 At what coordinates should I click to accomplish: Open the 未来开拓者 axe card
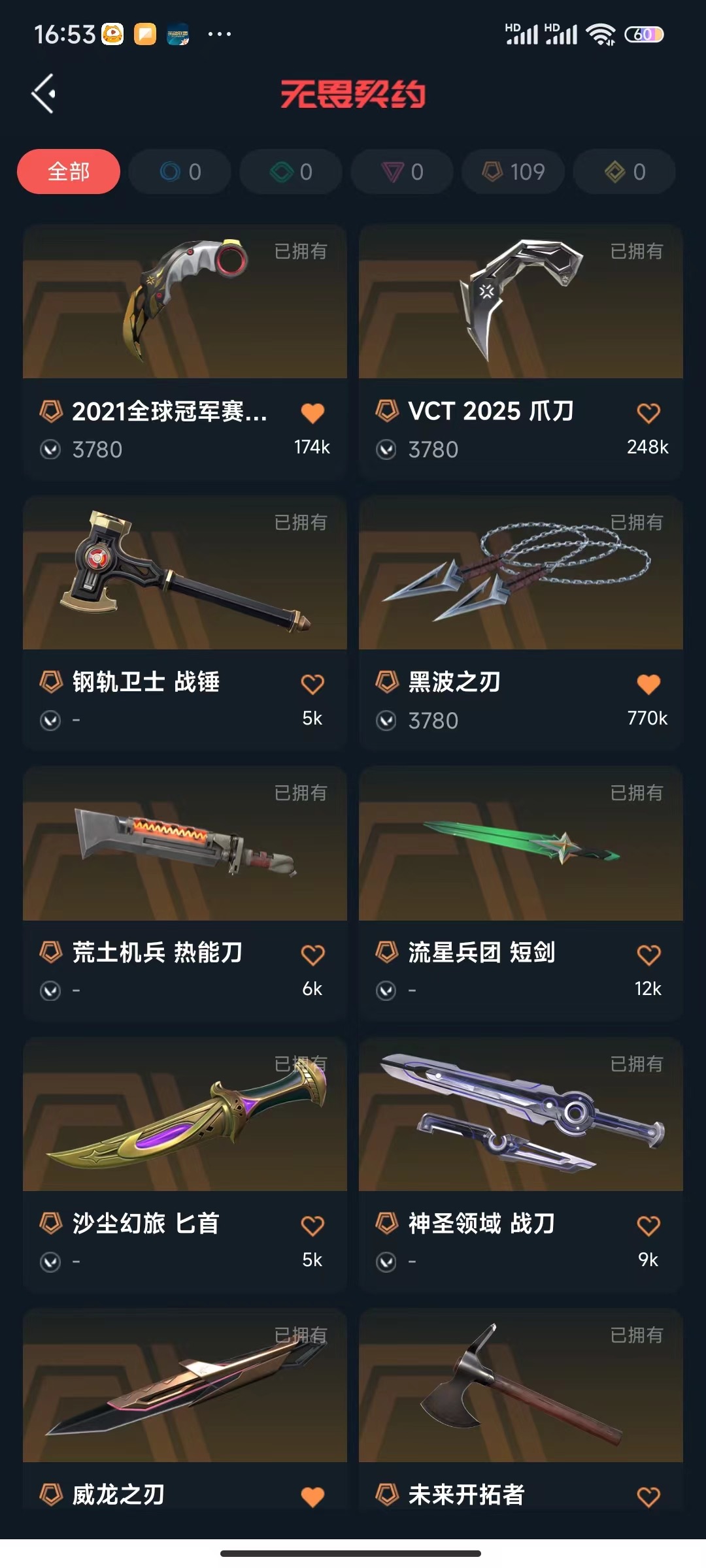coord(521,1410)
